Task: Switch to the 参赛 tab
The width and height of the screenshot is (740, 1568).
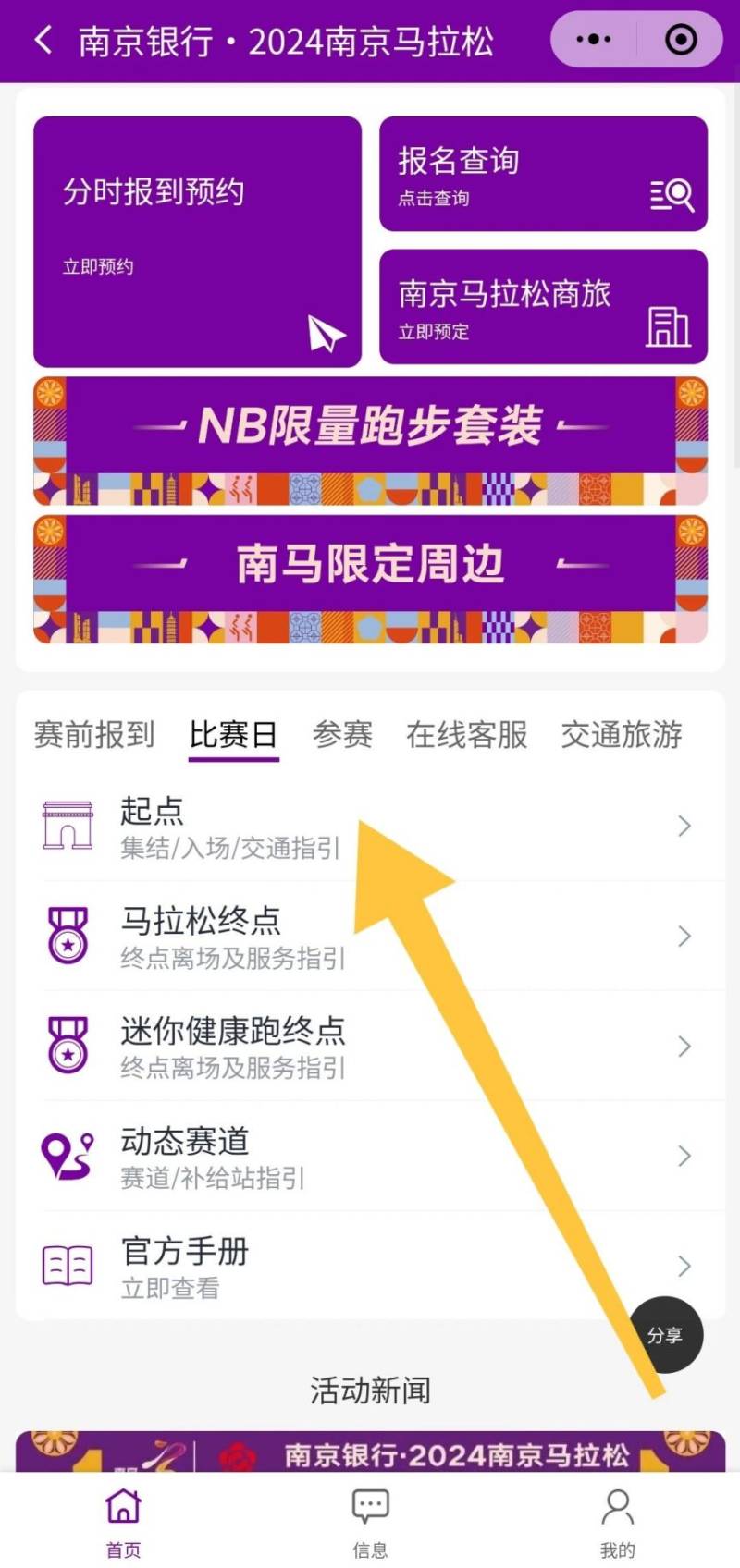Action: coord(342,735)
